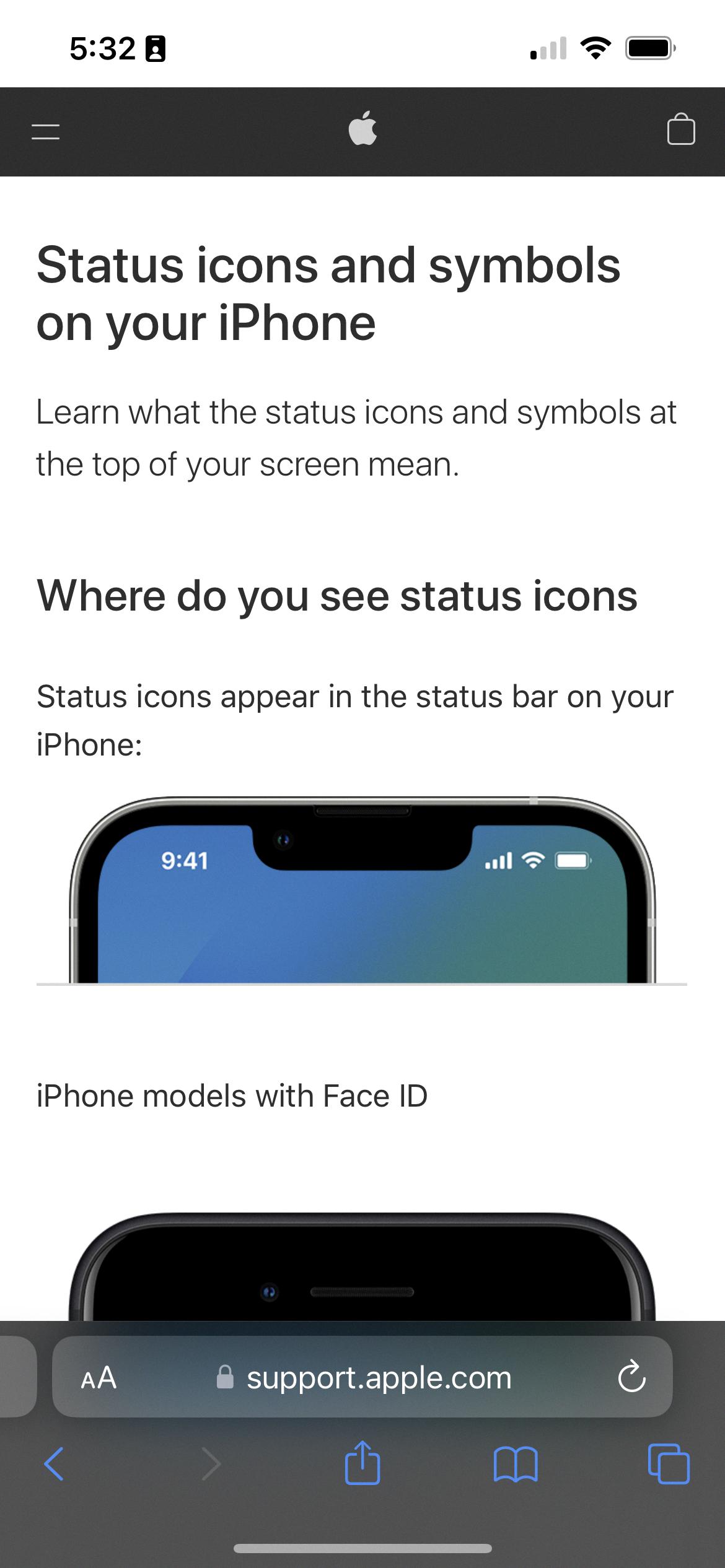Open the shopping bag
725x1568 pixels.
coord(680,129)
